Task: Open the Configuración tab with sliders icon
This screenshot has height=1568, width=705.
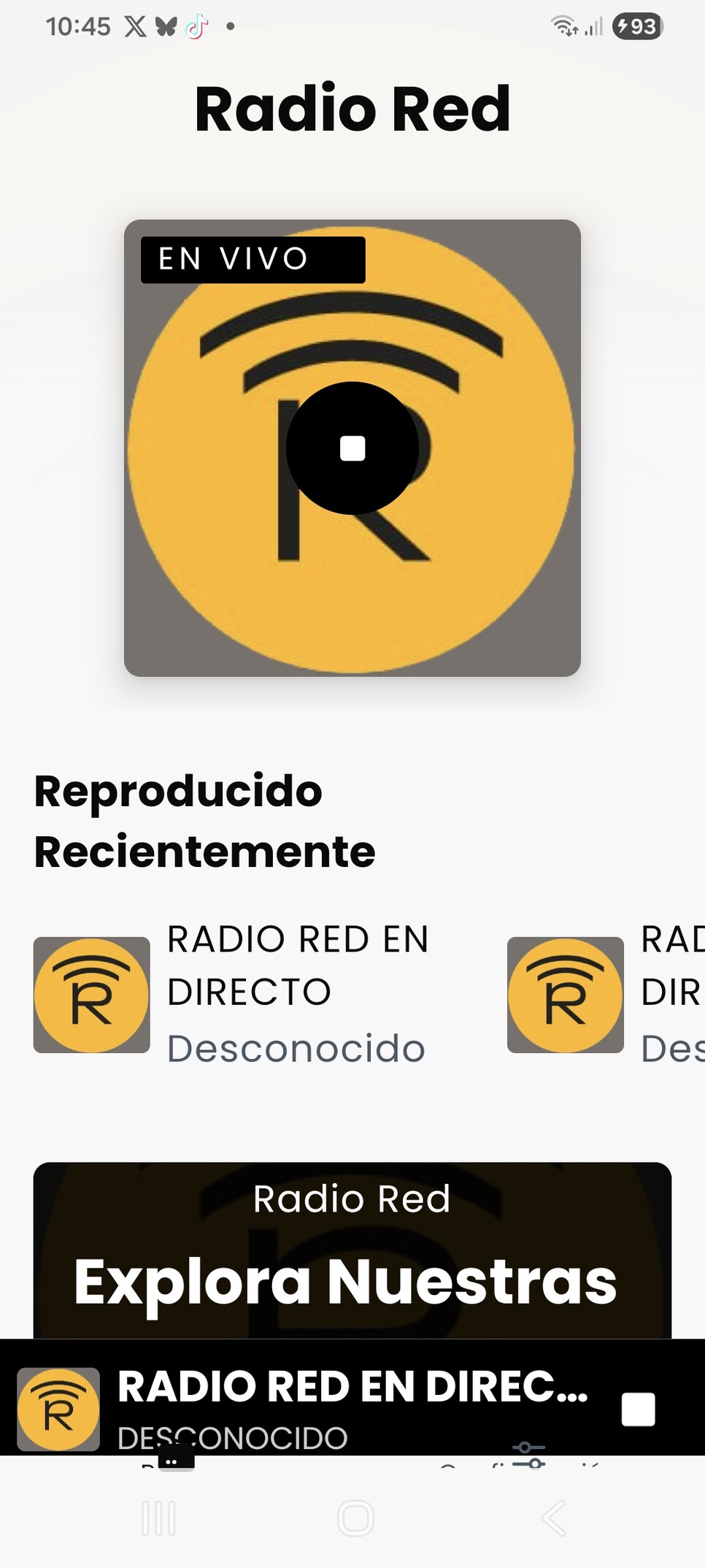Action: click(529, 1458)
